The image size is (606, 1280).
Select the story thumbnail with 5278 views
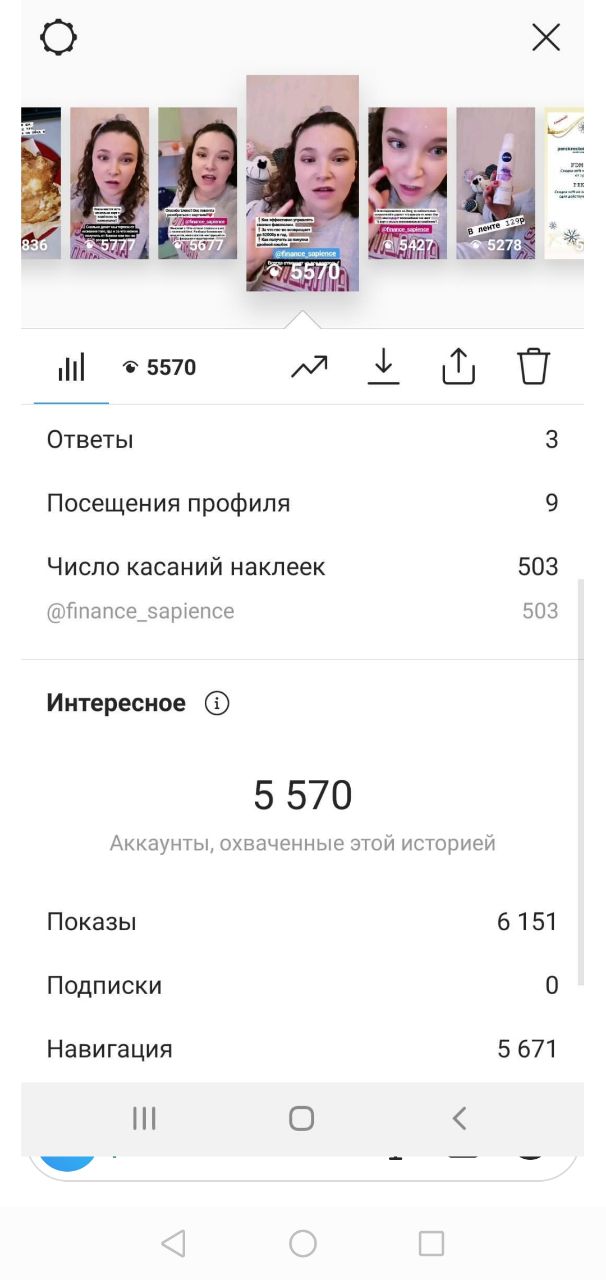496,183
